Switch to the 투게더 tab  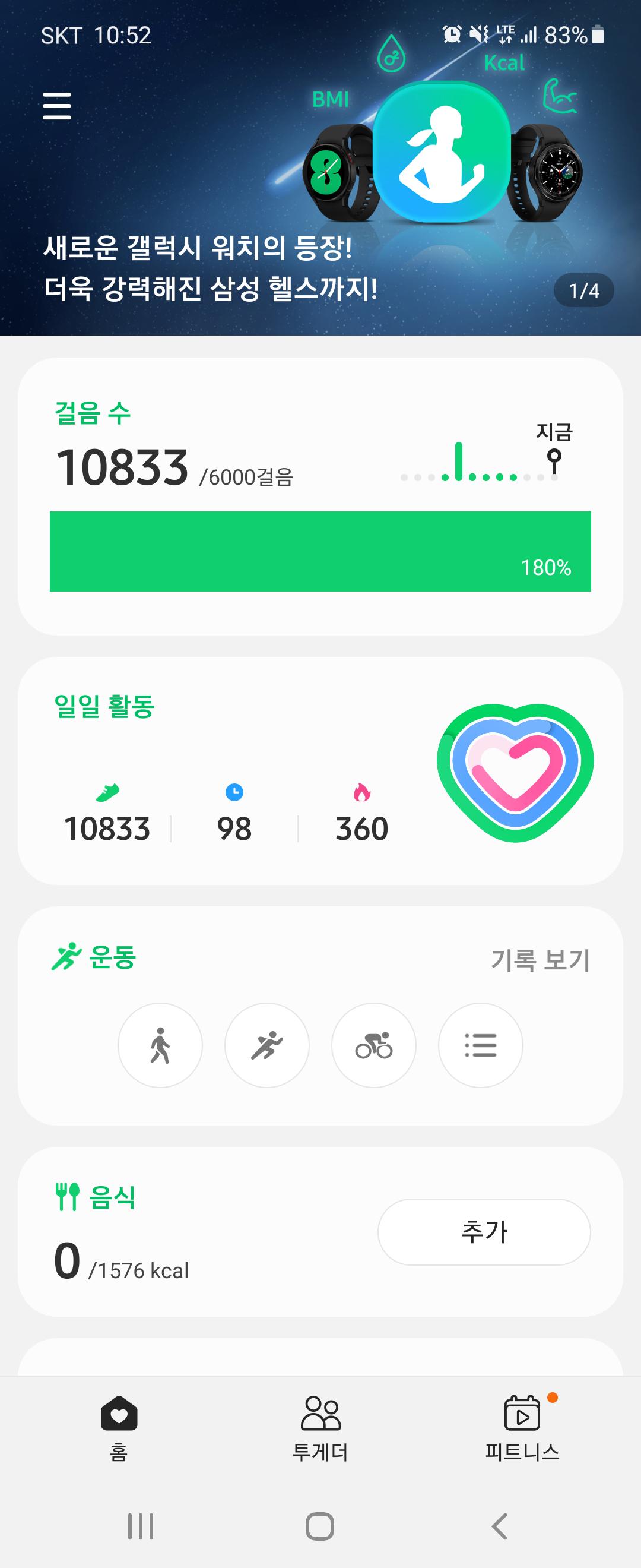(320, 1428)
